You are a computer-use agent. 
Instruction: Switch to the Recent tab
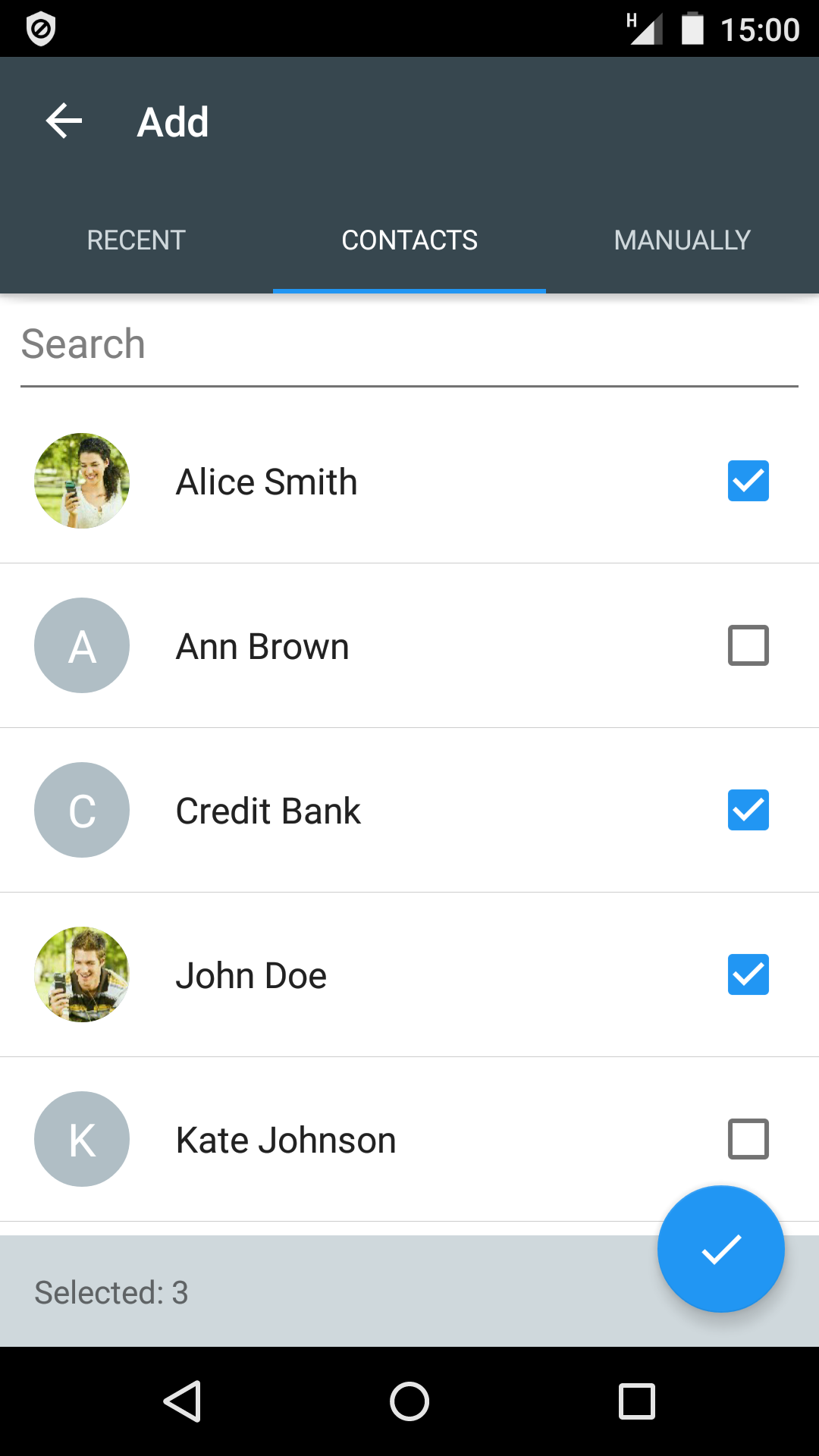click(x=136, y=240)
